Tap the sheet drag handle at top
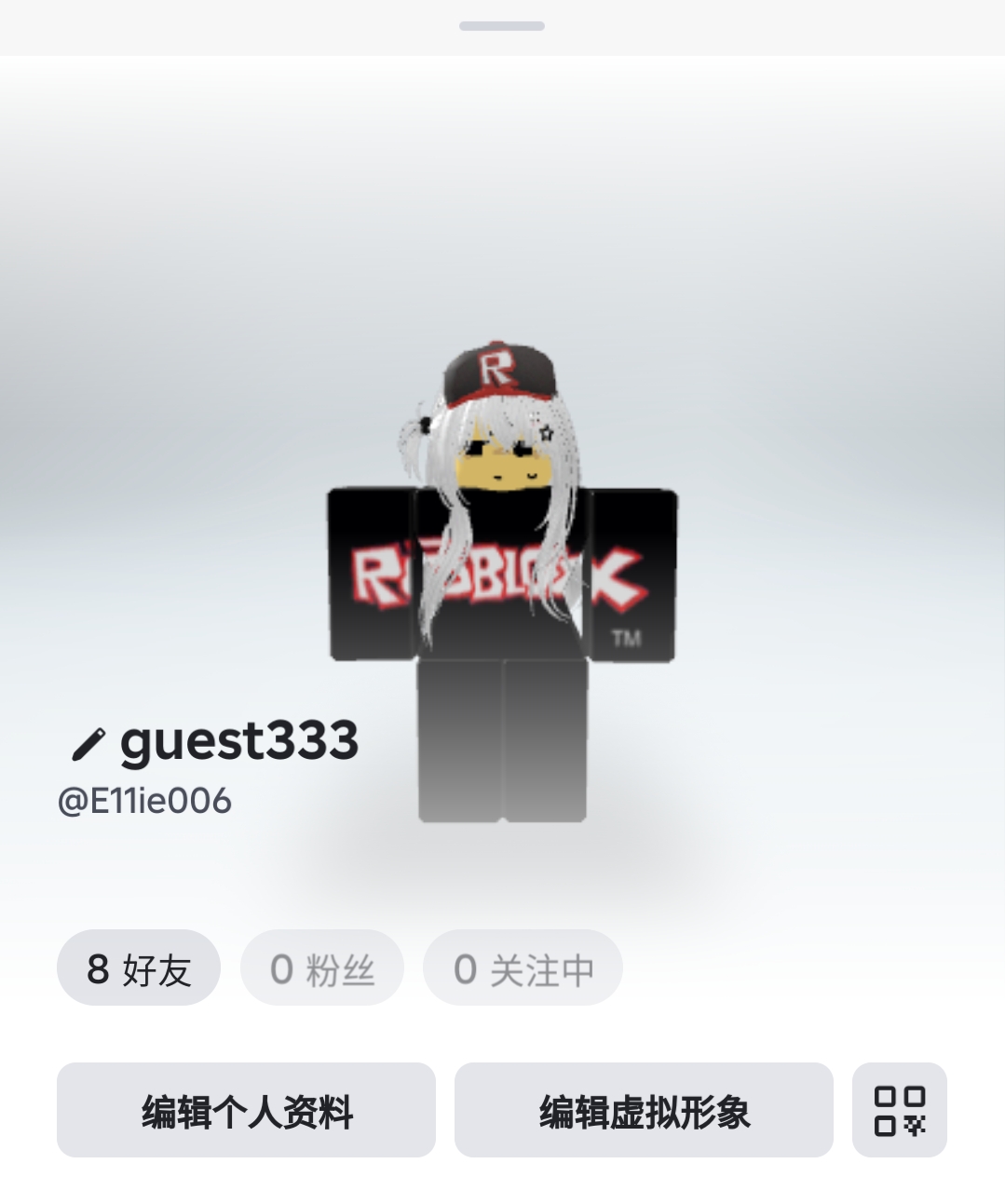This screenshot has width=1005, height=1204. point(501,26)
